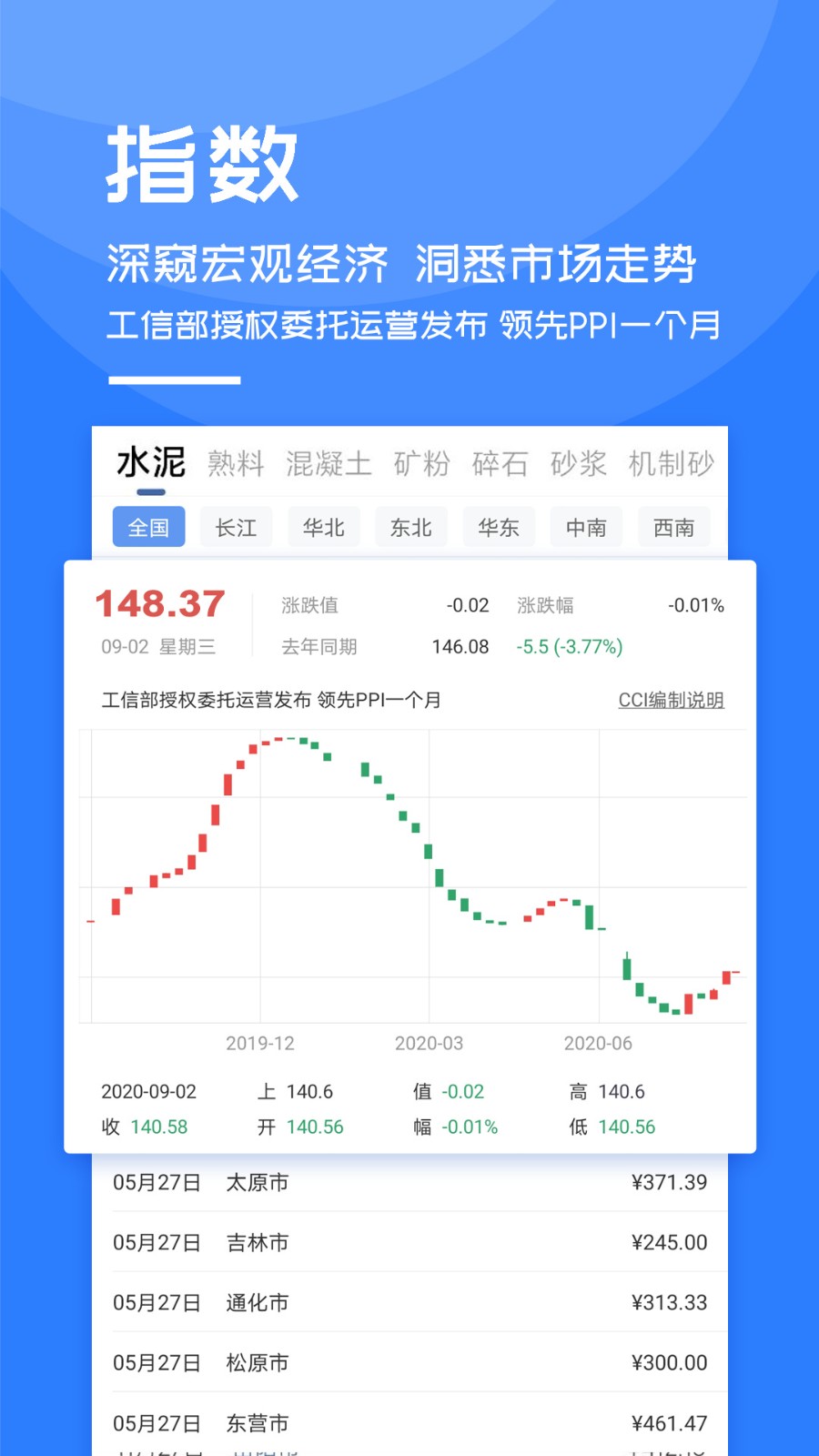Click the 148.37 index value display
819x1456 pixels.
pyautogui.click(x=160, y=603)
